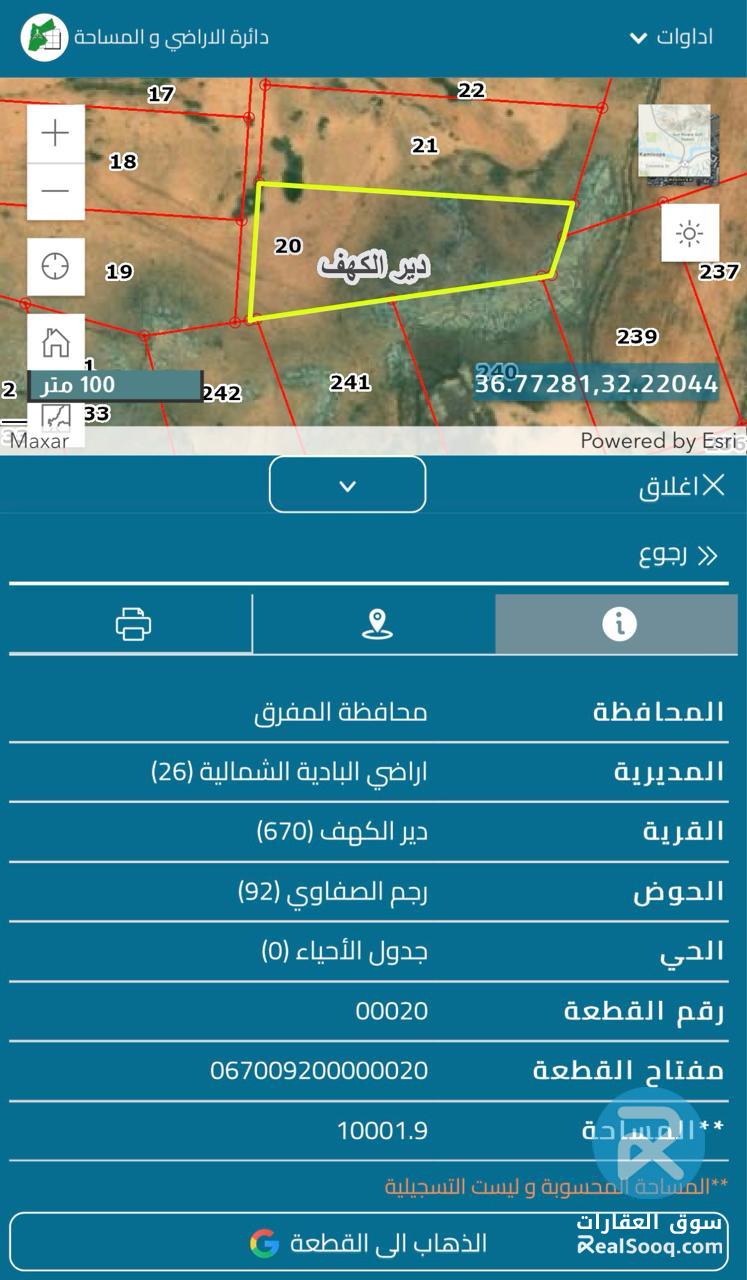Image resolution: width=747 pixels, height=1280 pixels.
Task: Zoom in on the map
Action: [x=55, y=133]
